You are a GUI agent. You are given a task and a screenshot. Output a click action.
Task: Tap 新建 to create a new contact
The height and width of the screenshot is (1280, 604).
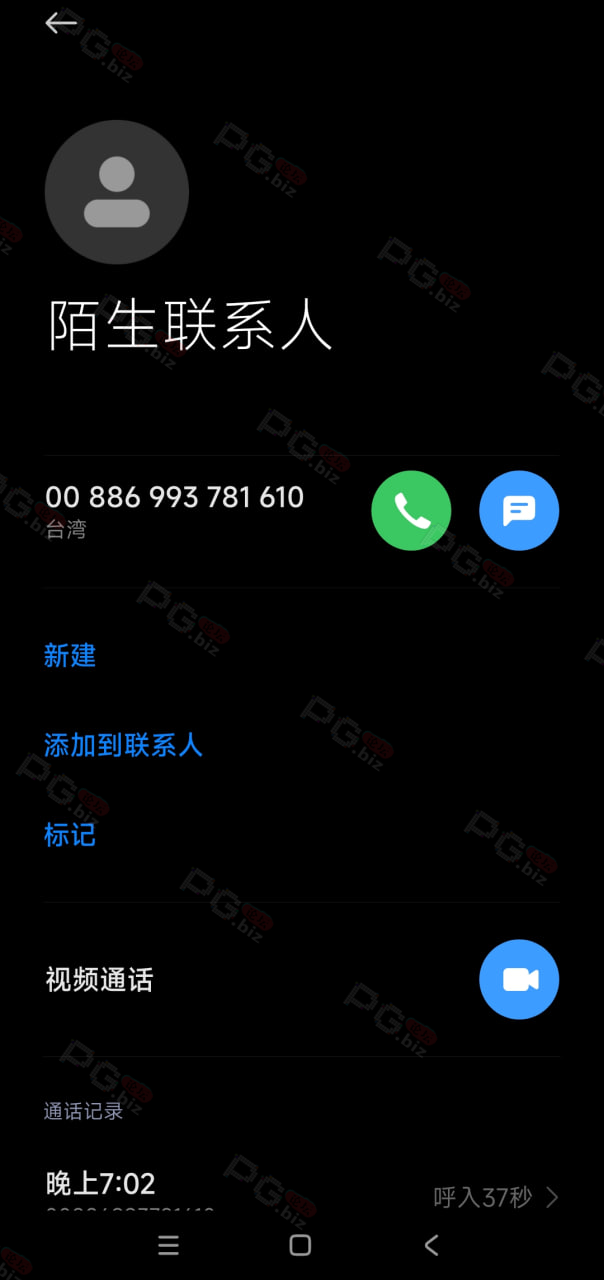70,656
